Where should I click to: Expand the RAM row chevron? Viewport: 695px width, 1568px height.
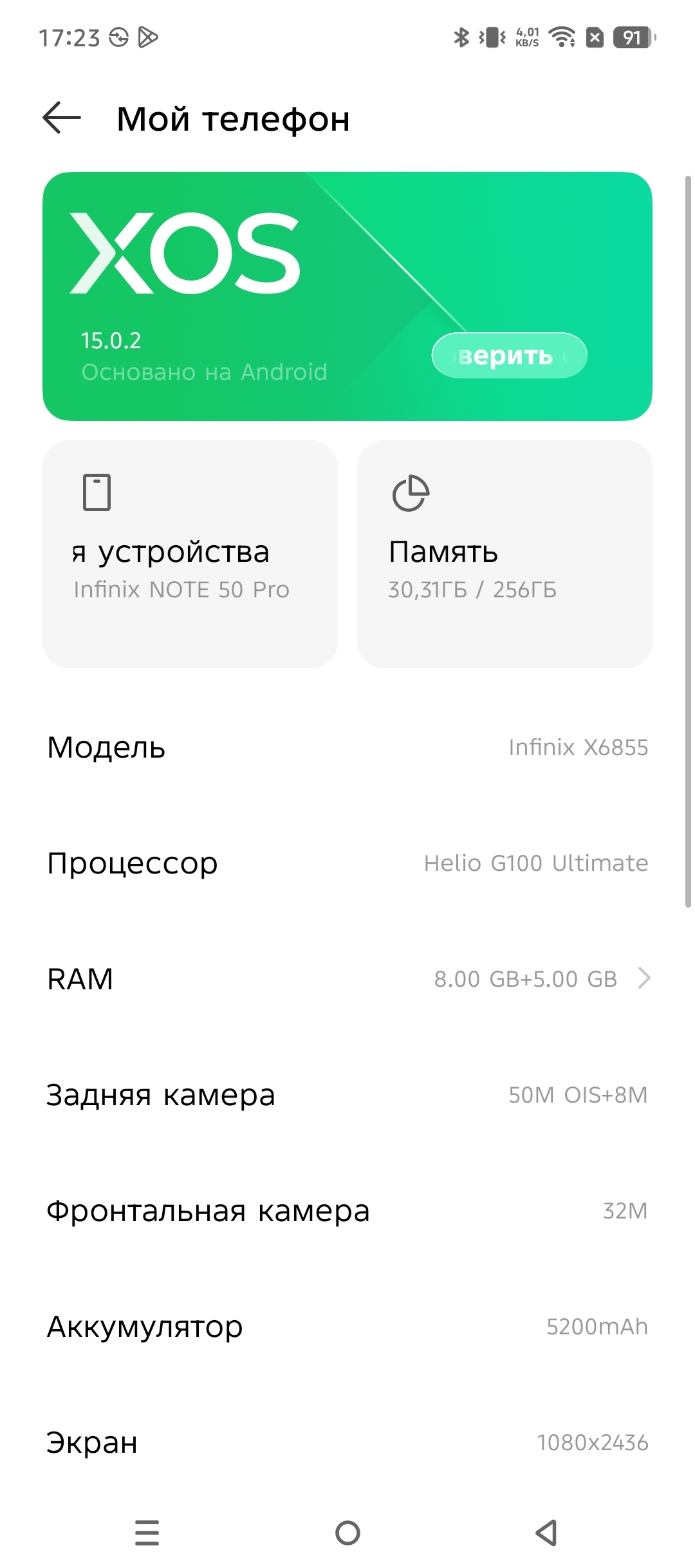(644, 979)
